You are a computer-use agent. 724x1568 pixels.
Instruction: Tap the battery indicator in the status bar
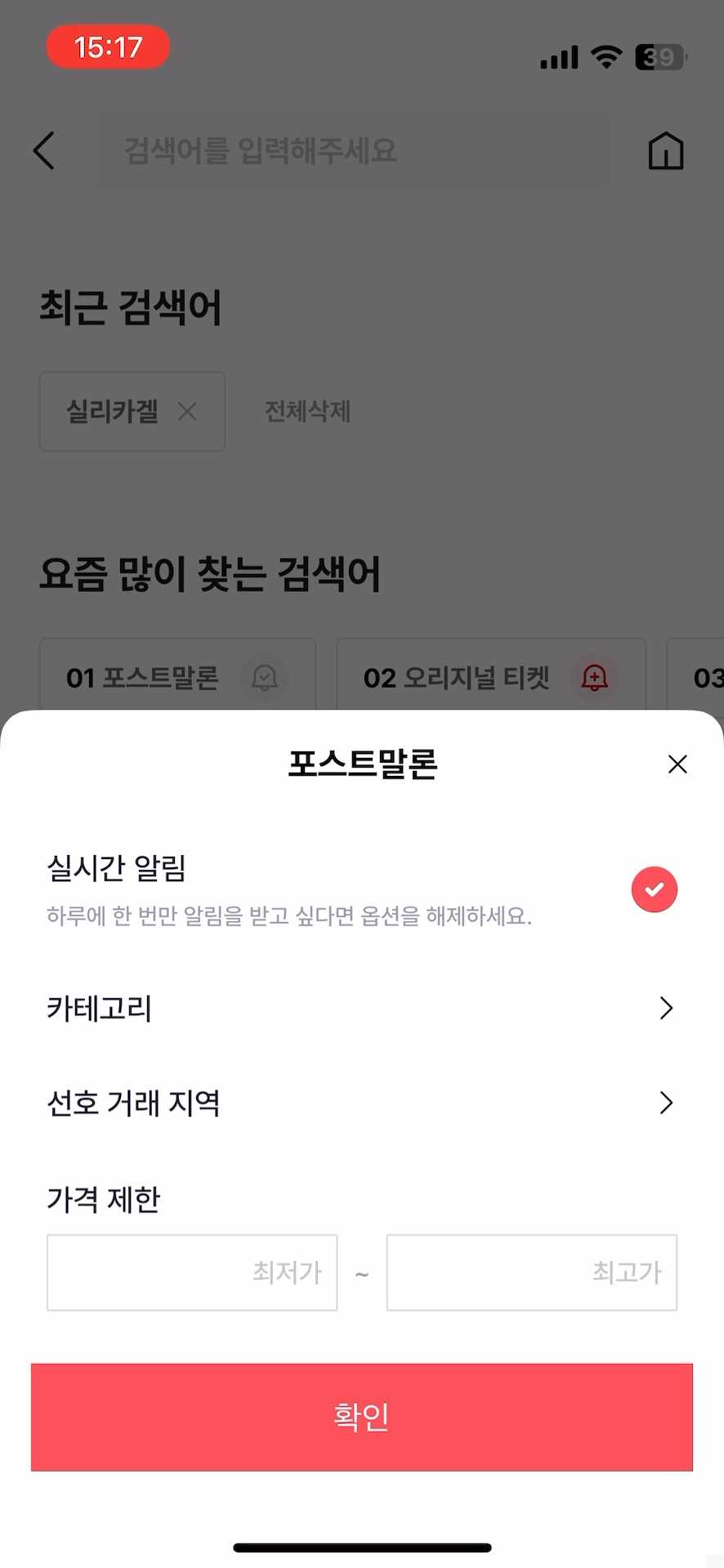659,56
